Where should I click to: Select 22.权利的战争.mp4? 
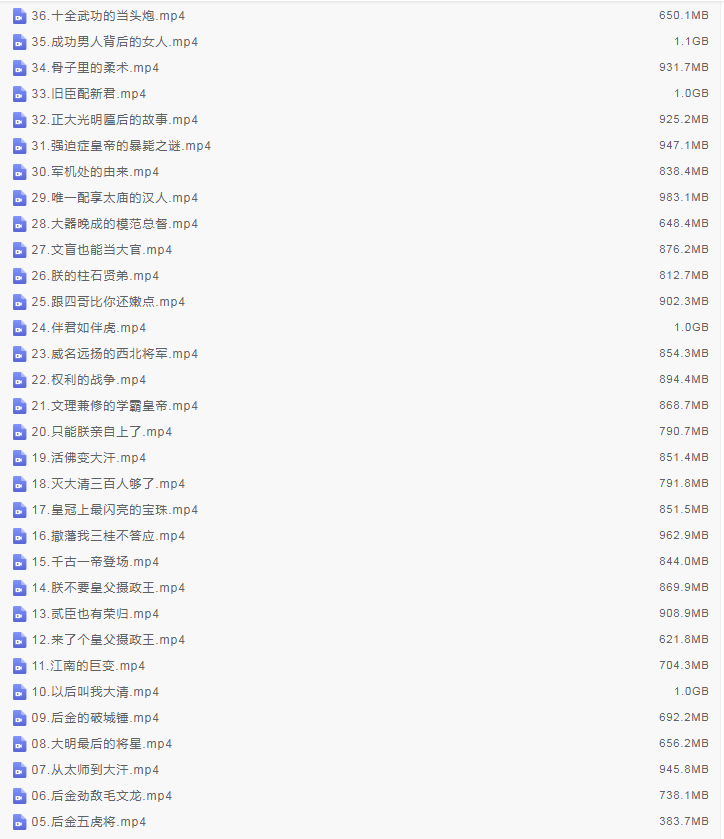click(x=89, y=380)
